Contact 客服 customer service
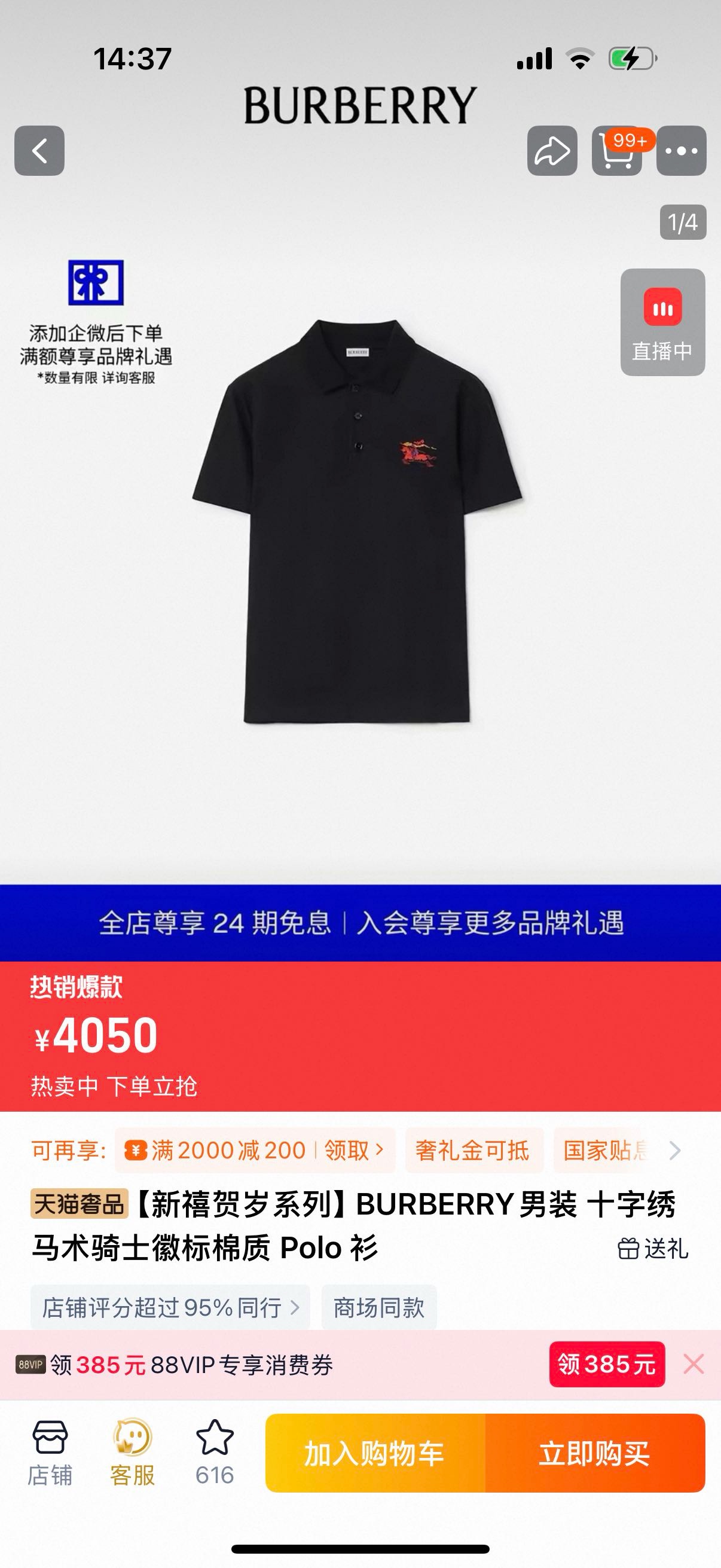The height and width of the screenshot is (1568, 721). (x=133, y=1453)
